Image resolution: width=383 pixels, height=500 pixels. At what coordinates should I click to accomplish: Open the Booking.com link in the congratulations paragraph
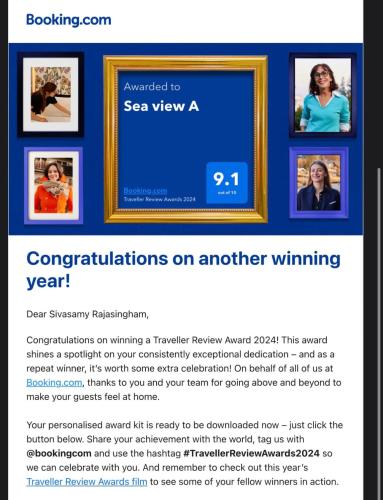[x=54, y=383]
